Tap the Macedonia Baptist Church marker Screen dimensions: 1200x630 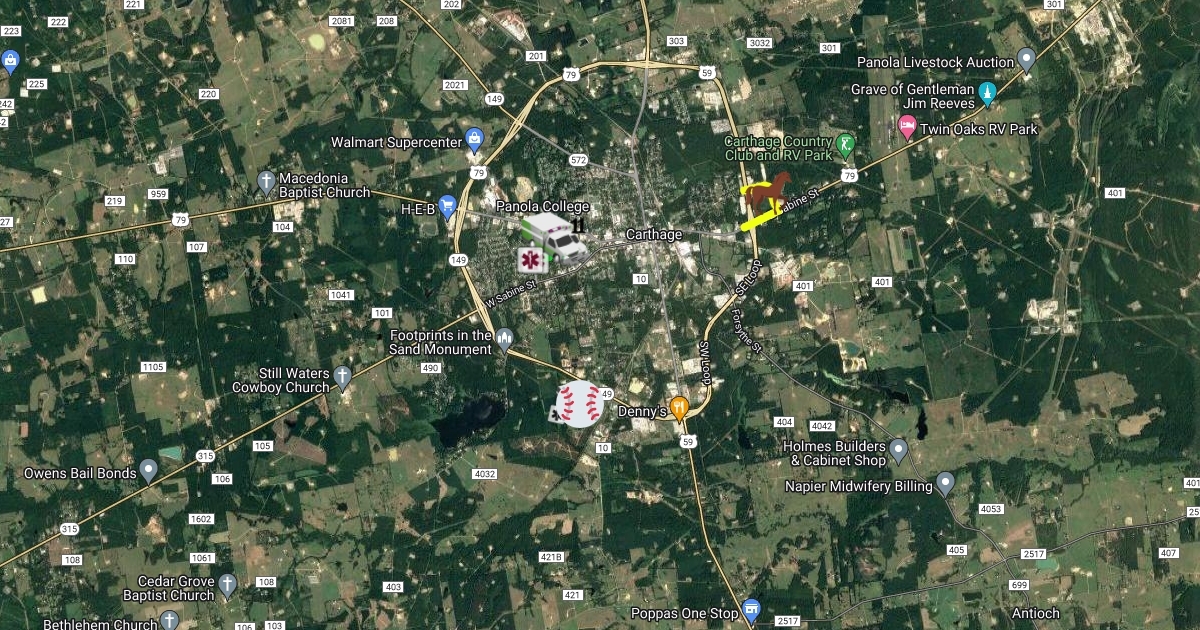pyautogui.click(x=266, y=181)
